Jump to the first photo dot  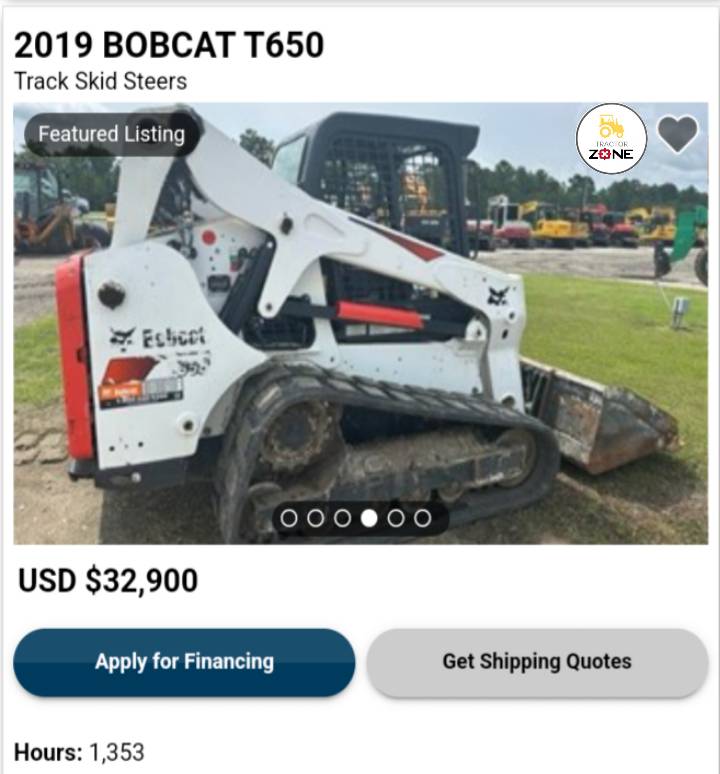tap(289, 518)
